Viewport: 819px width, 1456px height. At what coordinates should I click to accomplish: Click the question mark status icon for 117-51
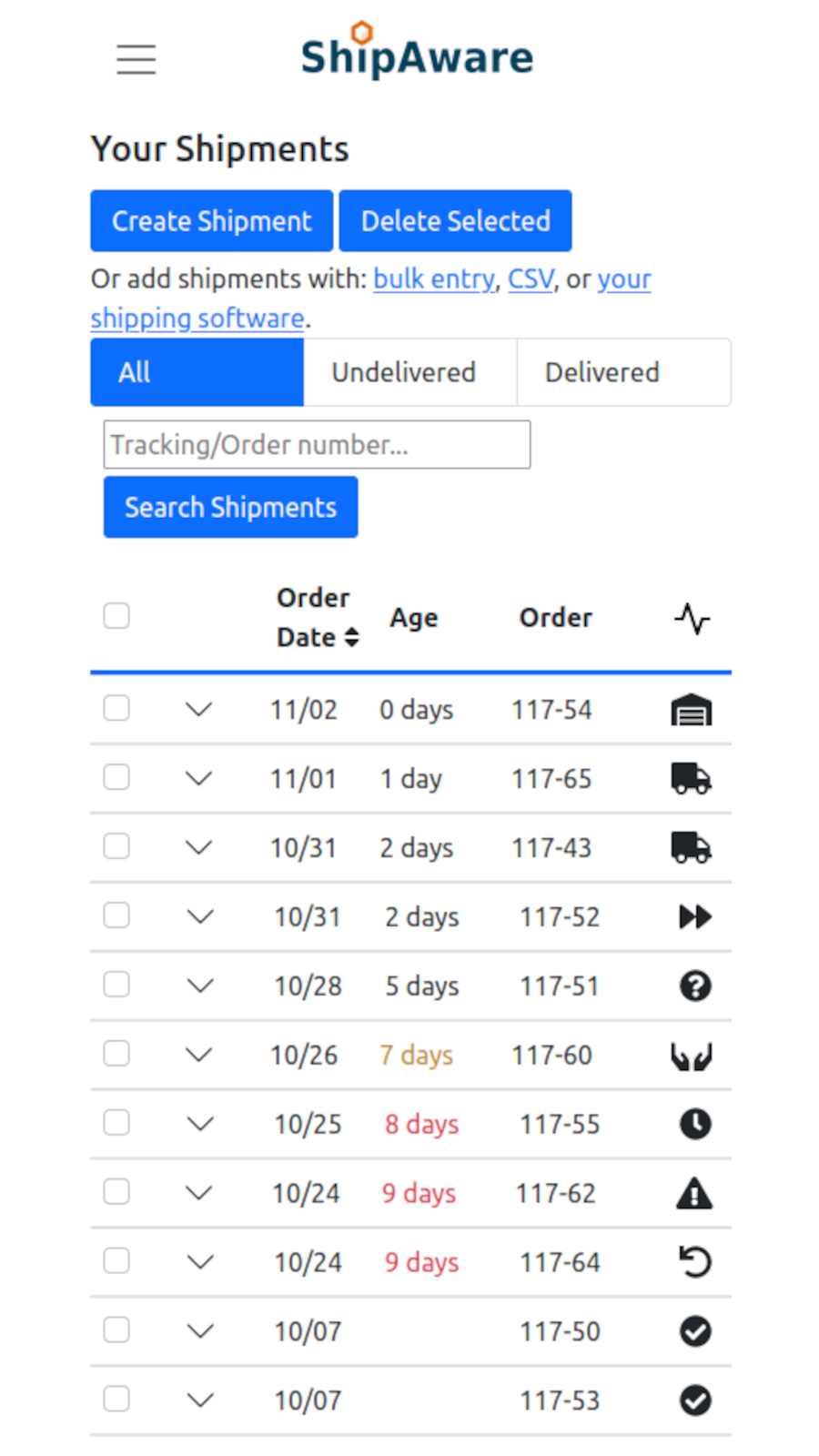point(694,986)
